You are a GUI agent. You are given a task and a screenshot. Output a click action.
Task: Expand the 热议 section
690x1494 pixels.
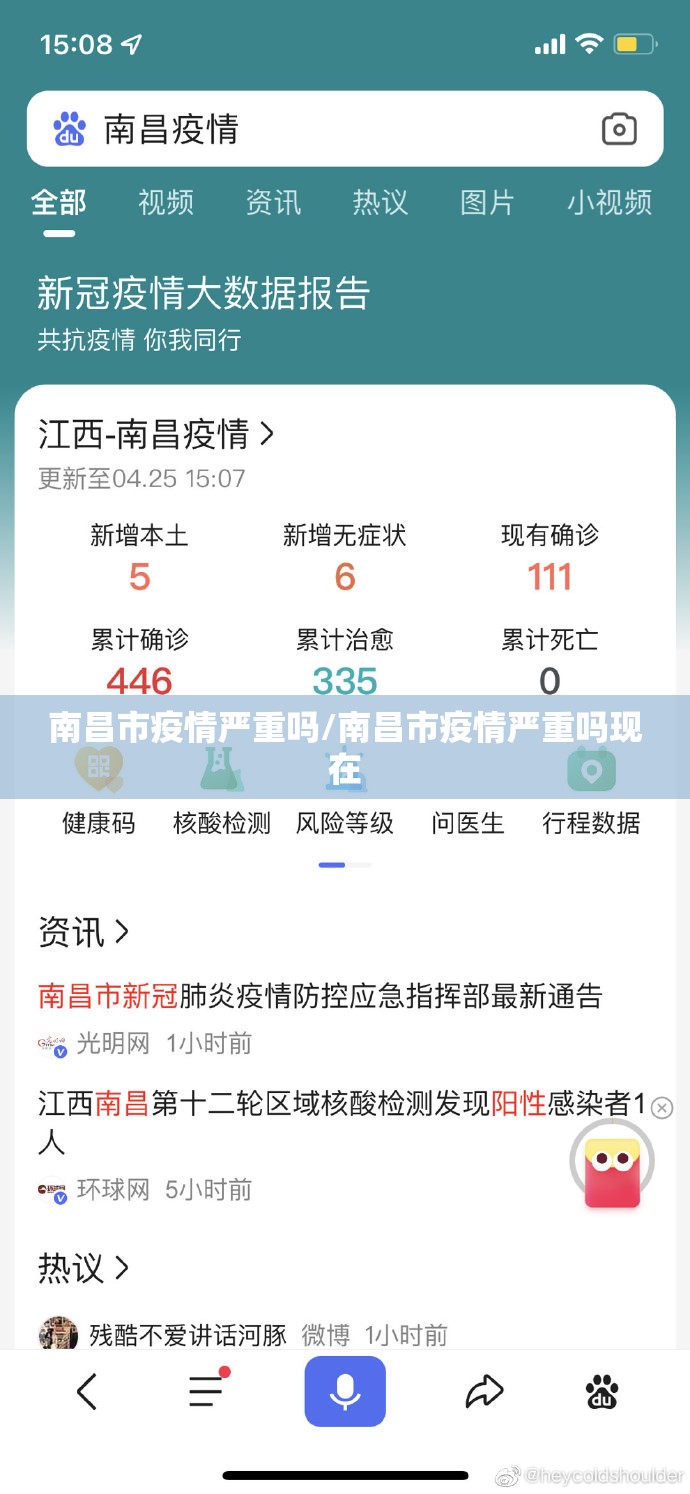coord(84,1268)
